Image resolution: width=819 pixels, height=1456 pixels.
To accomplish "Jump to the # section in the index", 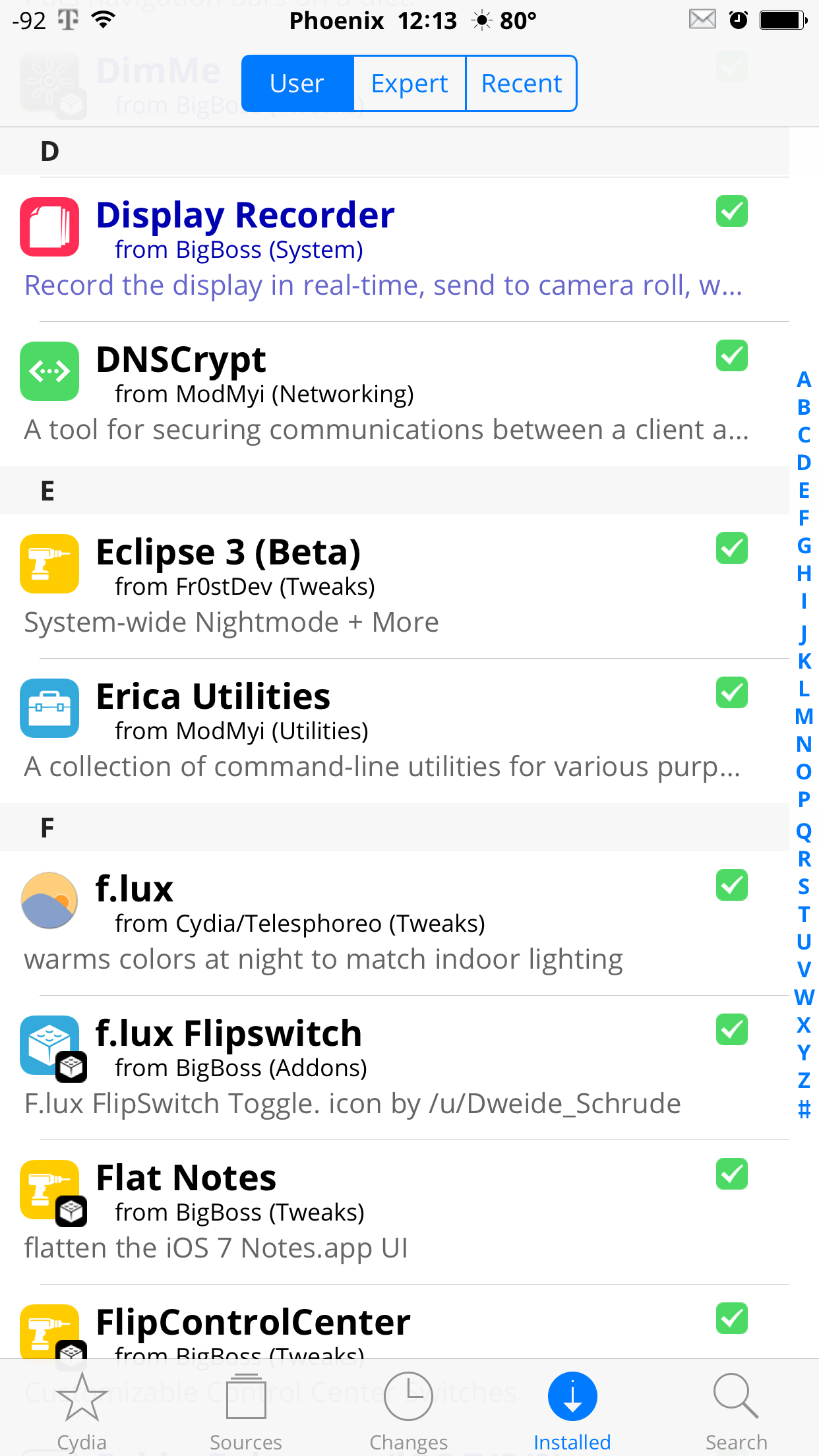I will [x=804, y=1108].
